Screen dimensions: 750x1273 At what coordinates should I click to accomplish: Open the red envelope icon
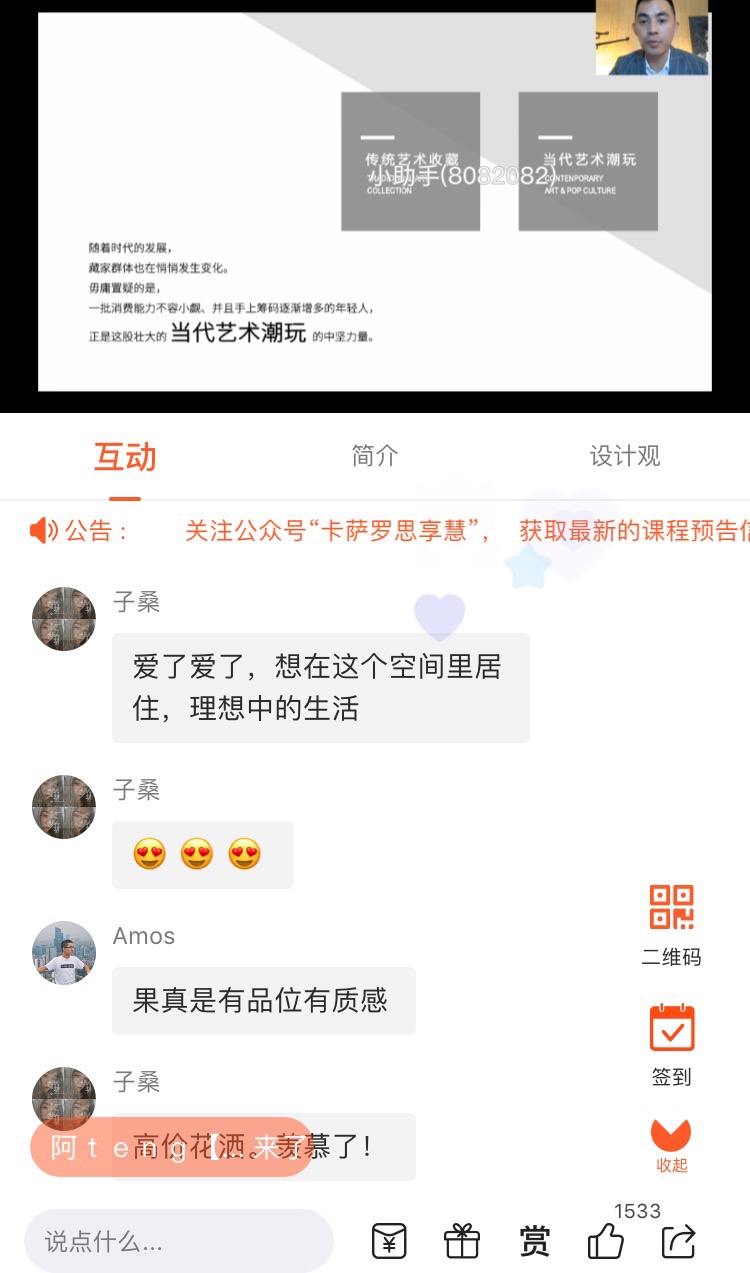(x=389, y=1242)
